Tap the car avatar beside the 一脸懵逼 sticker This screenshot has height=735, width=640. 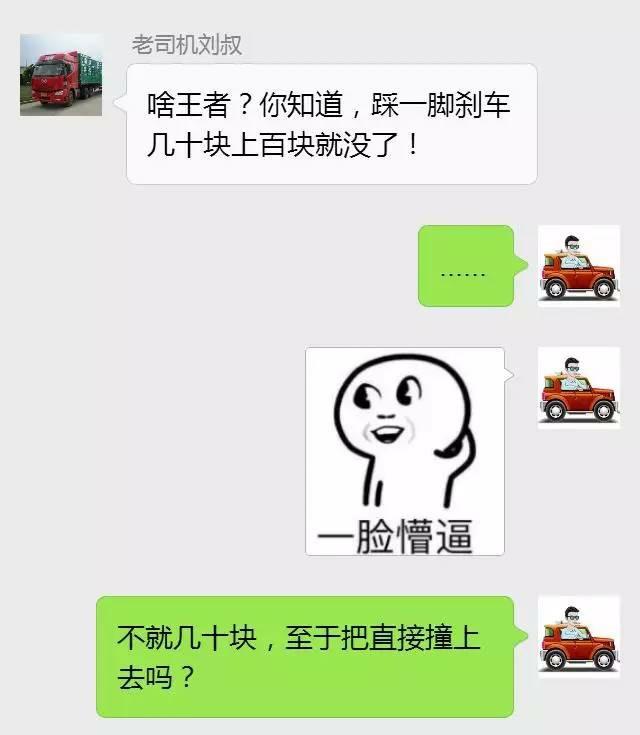point(579,388)
